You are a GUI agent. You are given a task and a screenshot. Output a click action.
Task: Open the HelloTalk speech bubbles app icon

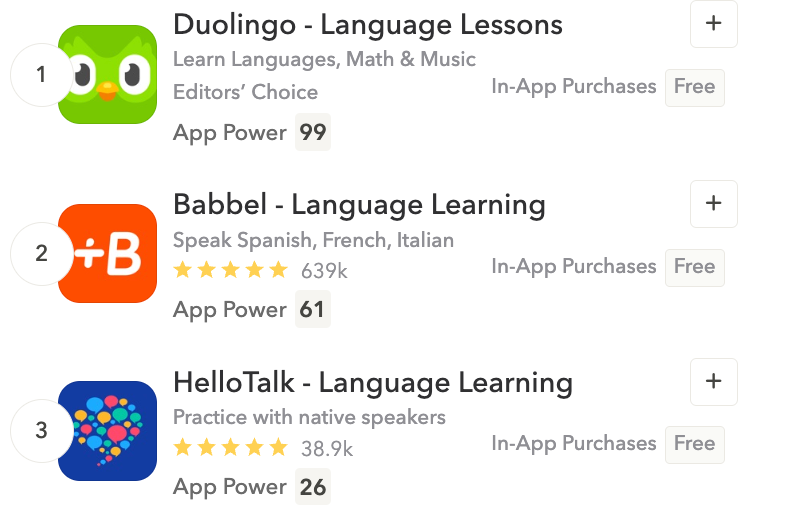pyautogui.click(x=108, y=431)
